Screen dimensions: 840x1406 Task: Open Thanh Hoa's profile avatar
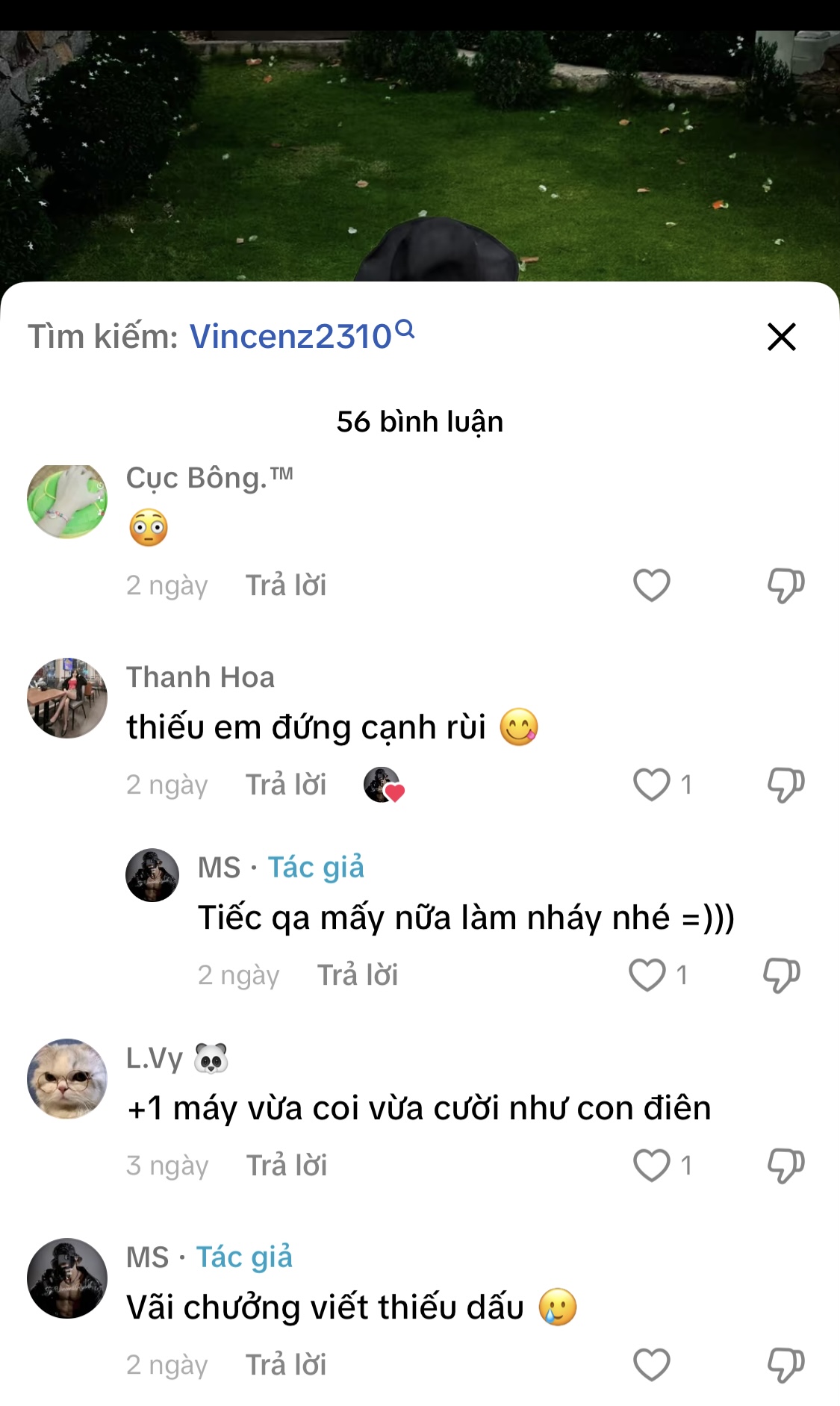pyautogui.click(x=67, y=698)
